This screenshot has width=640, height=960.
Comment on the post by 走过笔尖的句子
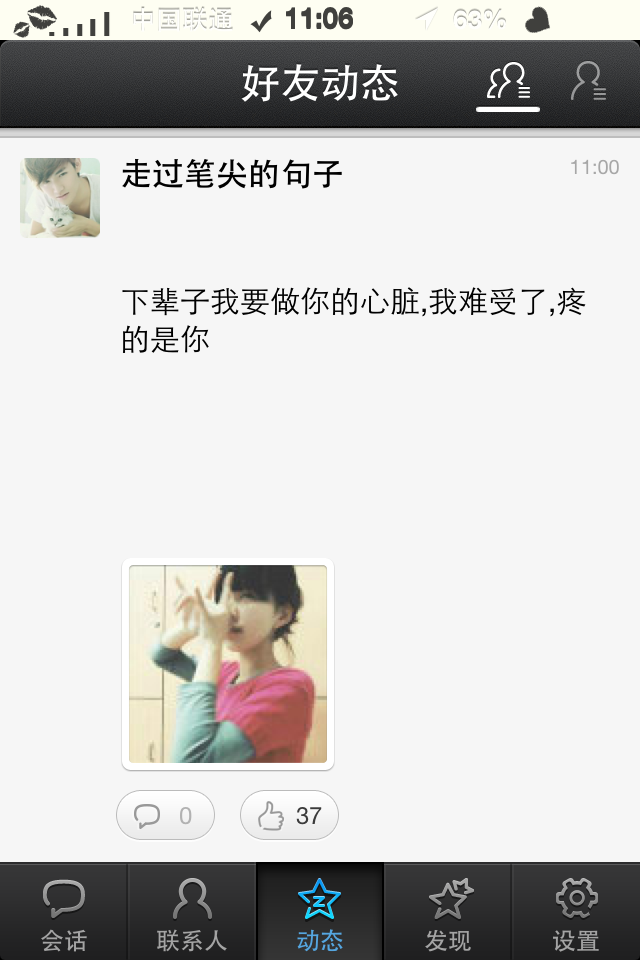pyautogui.click(x=165, y=816)
